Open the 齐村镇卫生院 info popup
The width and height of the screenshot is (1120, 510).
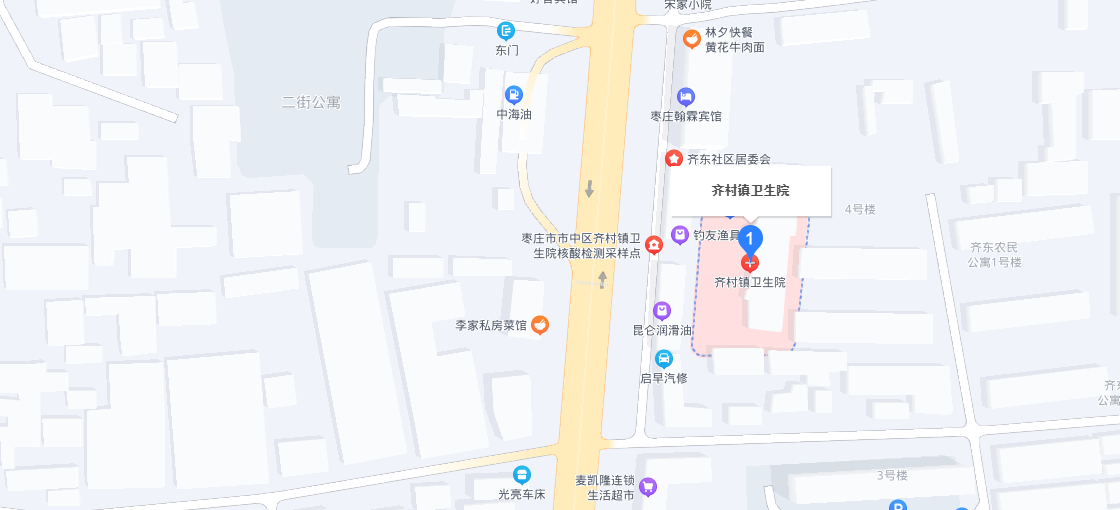750,190
